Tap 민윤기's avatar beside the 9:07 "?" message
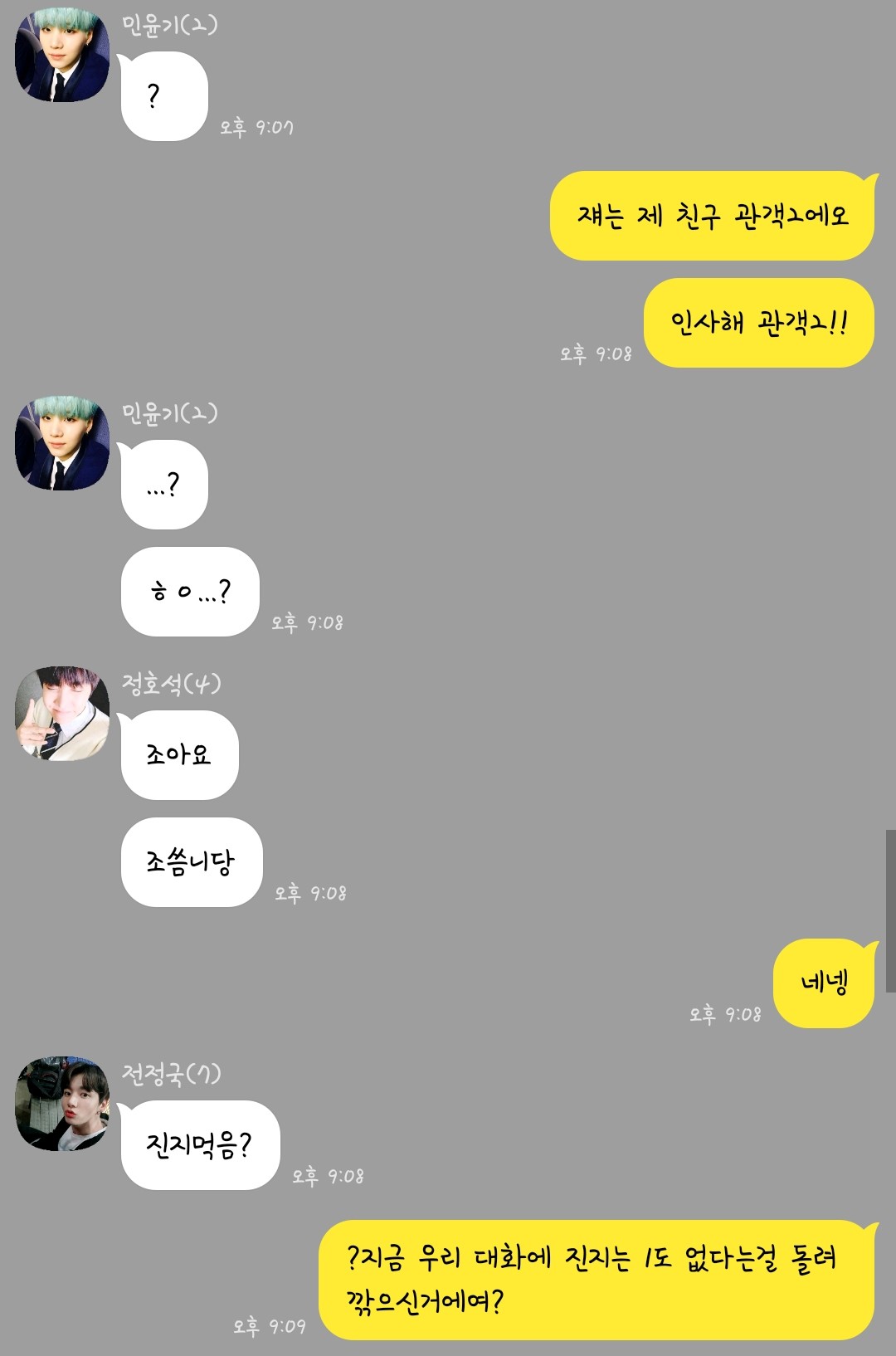896x1356 pixels. [62, 55]
